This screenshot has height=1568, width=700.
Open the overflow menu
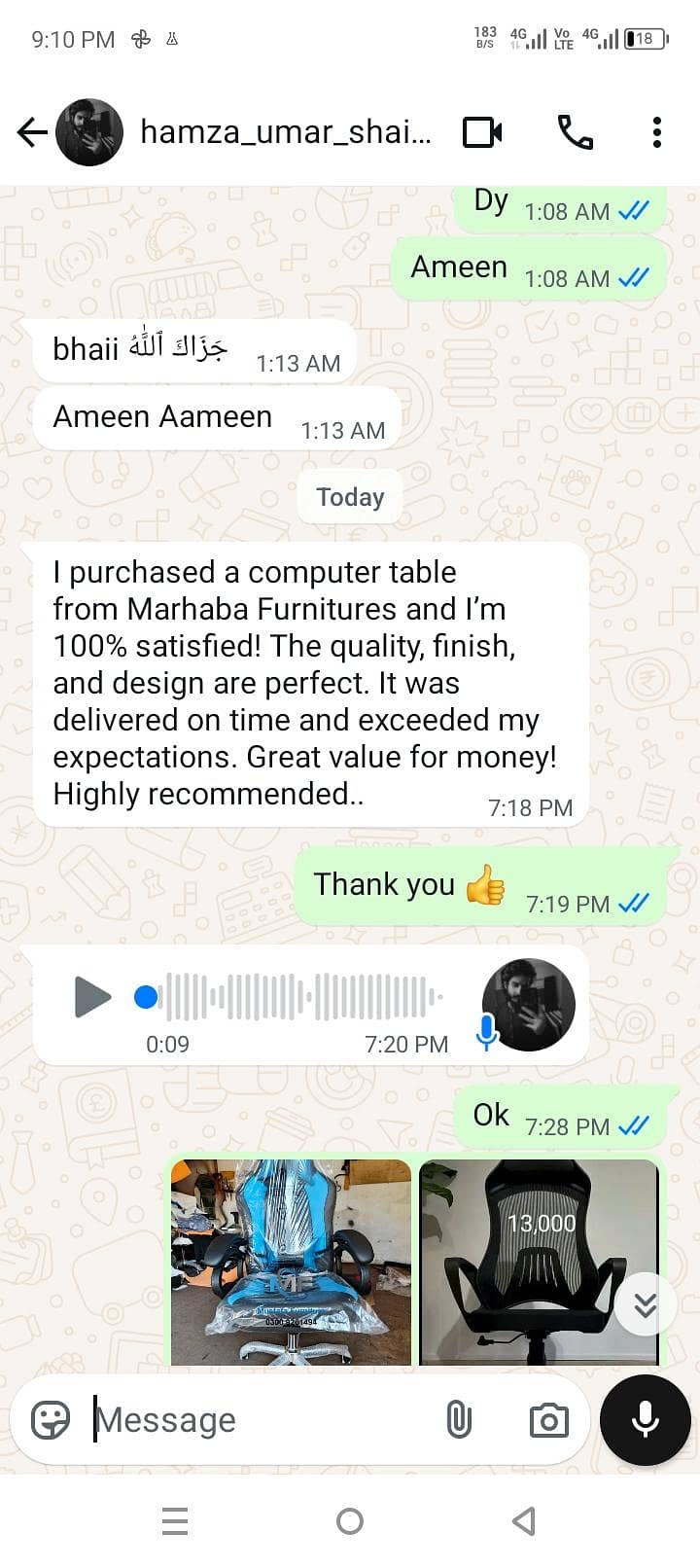click(x=657, y=132)
